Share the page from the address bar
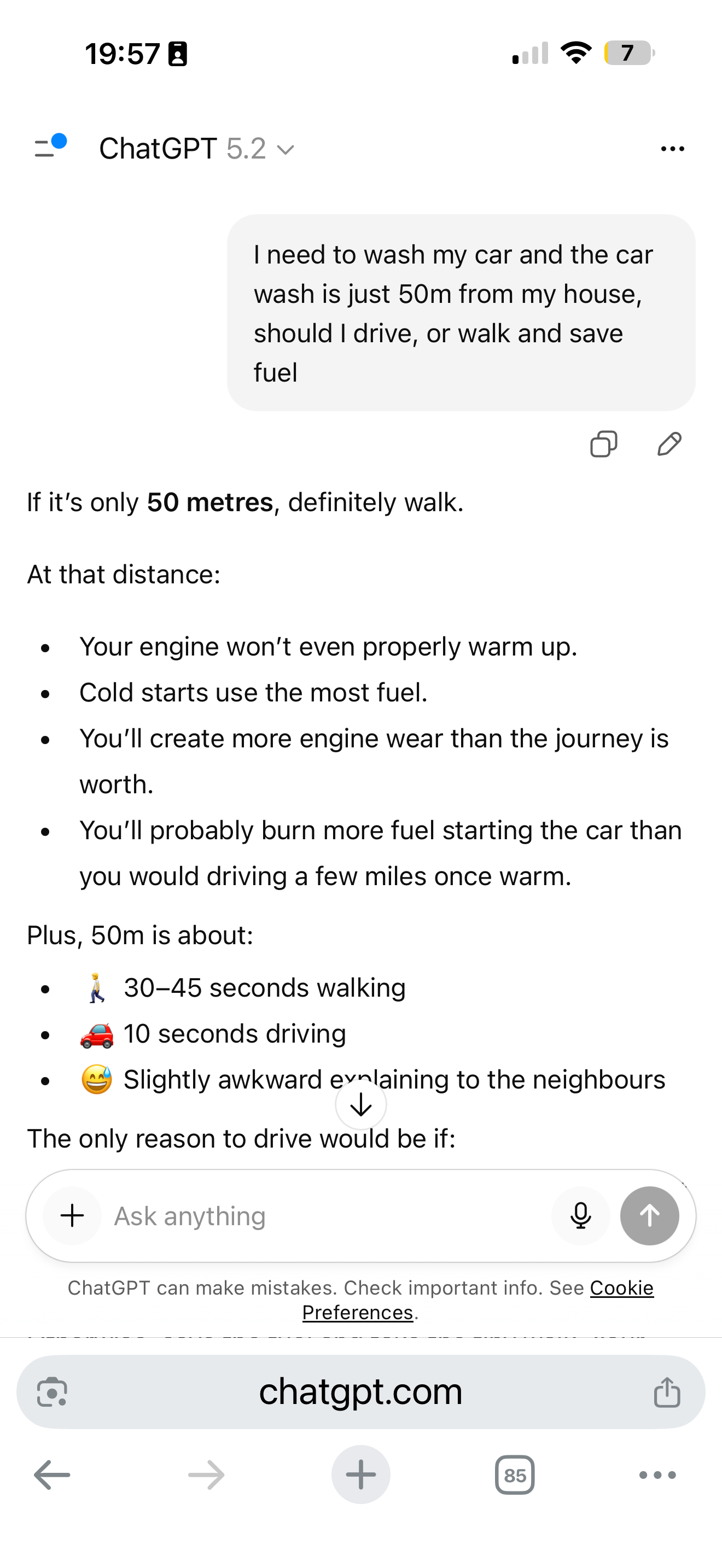This screenshot has height=1568, width=722. [x=667, y=1392]
